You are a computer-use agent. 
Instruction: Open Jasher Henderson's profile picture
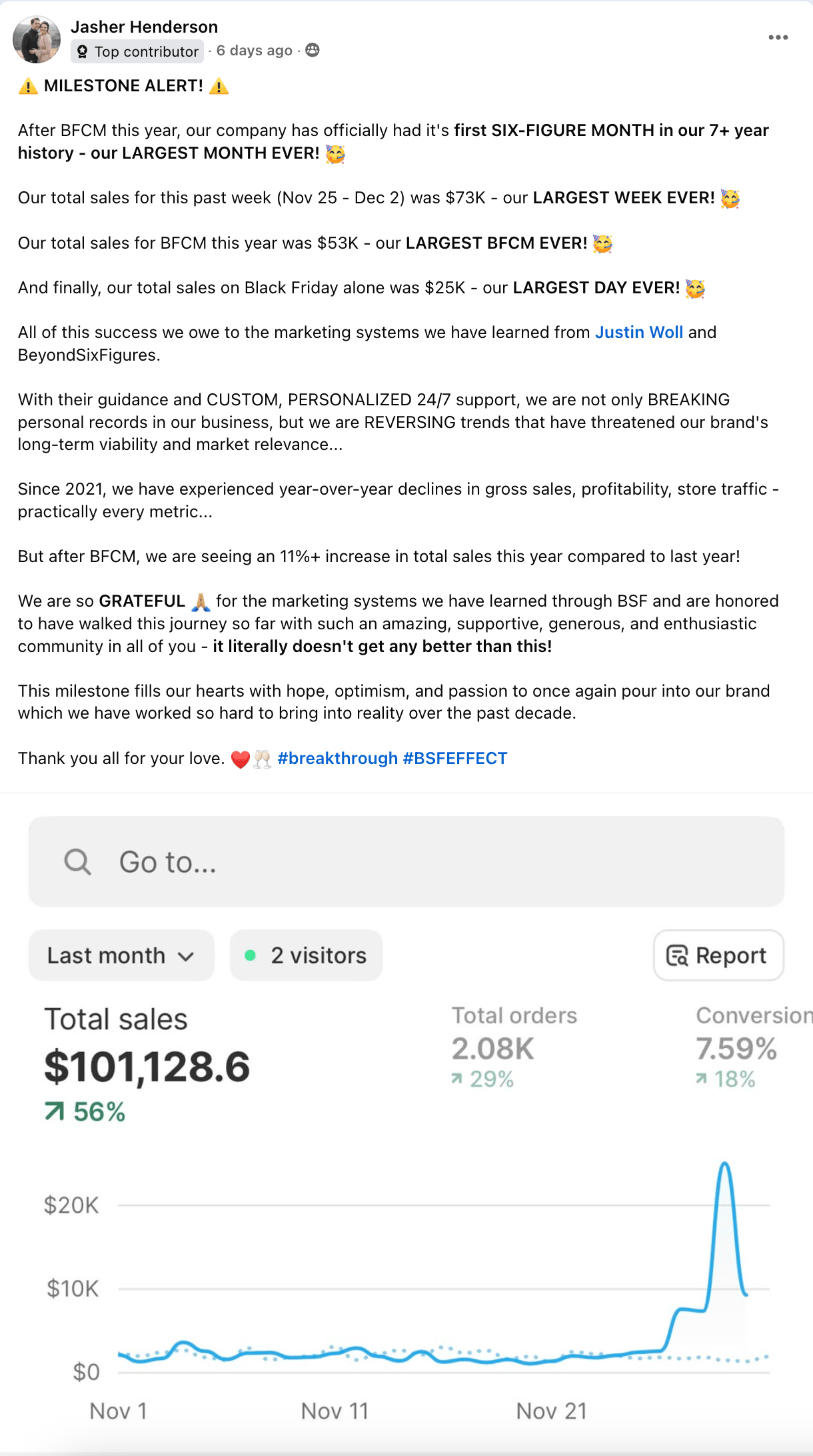(37, 39)
